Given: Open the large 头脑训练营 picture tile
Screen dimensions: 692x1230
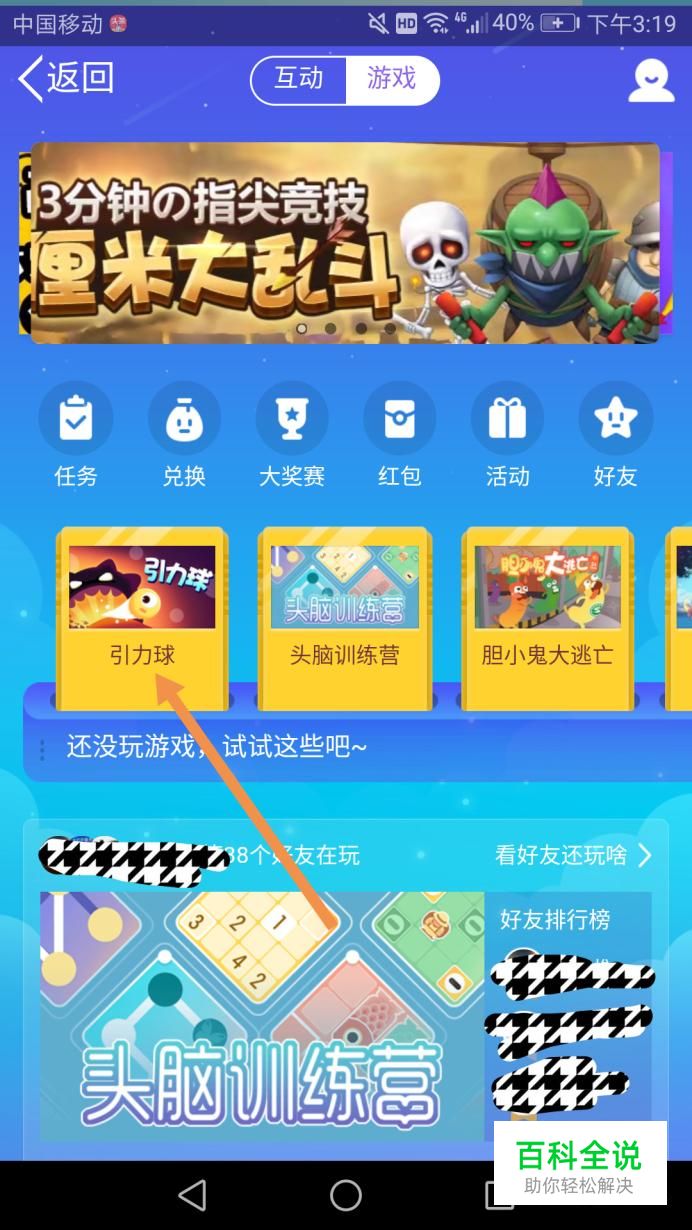Looking at the screenshot, I should (262, 1015).
